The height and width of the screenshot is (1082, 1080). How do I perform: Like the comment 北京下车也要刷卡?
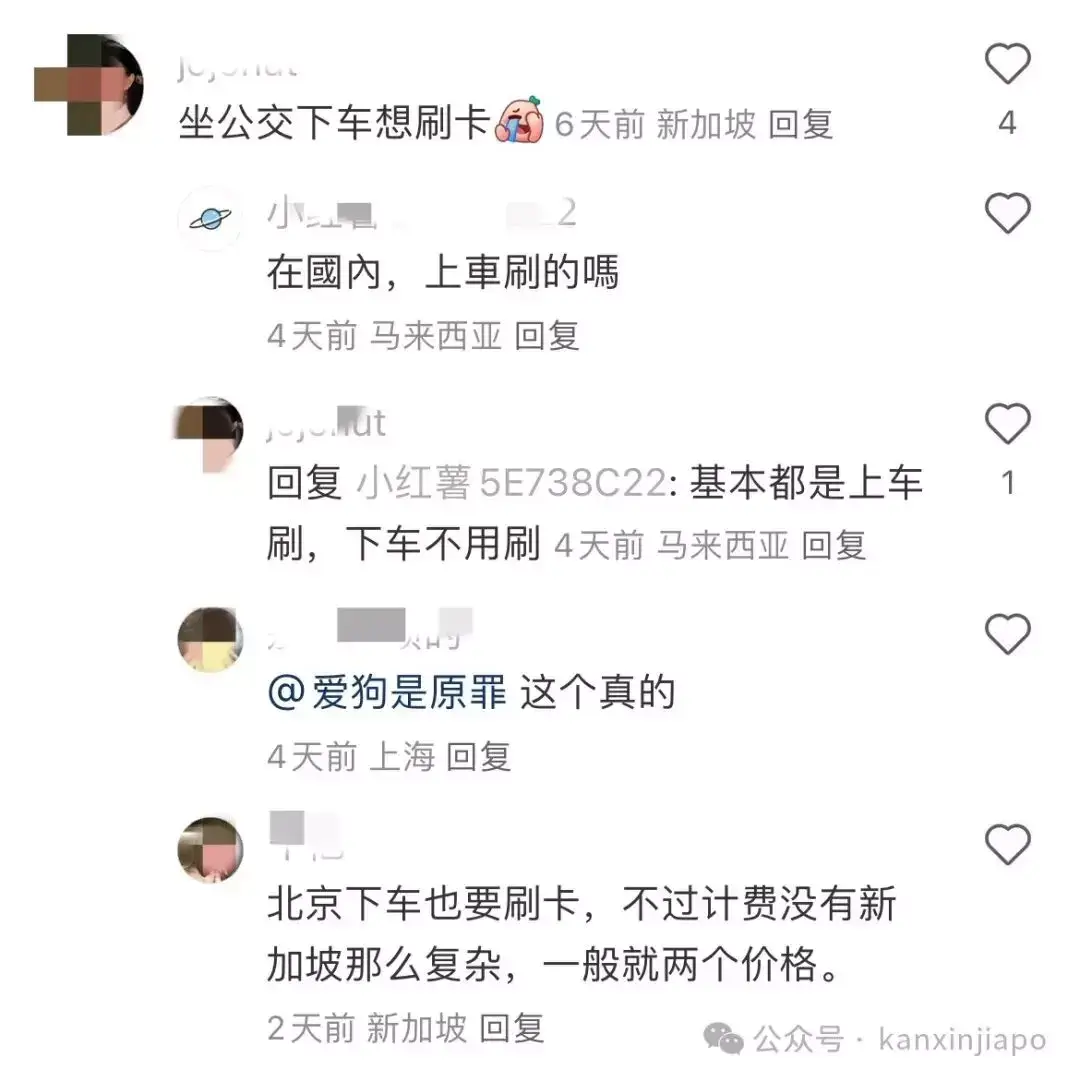coord(1007,846)
